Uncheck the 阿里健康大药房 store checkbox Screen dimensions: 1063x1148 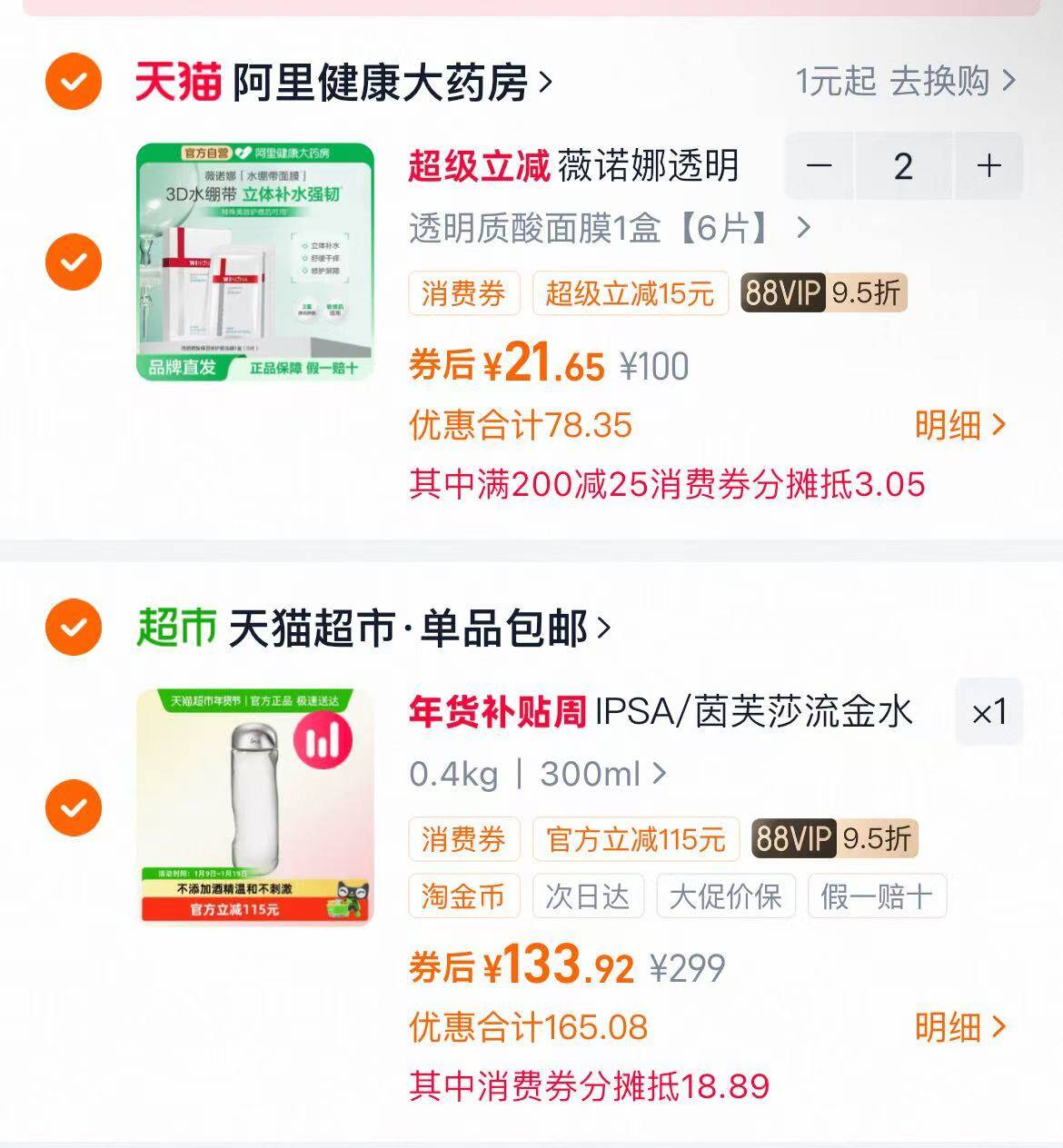point(74,82)
